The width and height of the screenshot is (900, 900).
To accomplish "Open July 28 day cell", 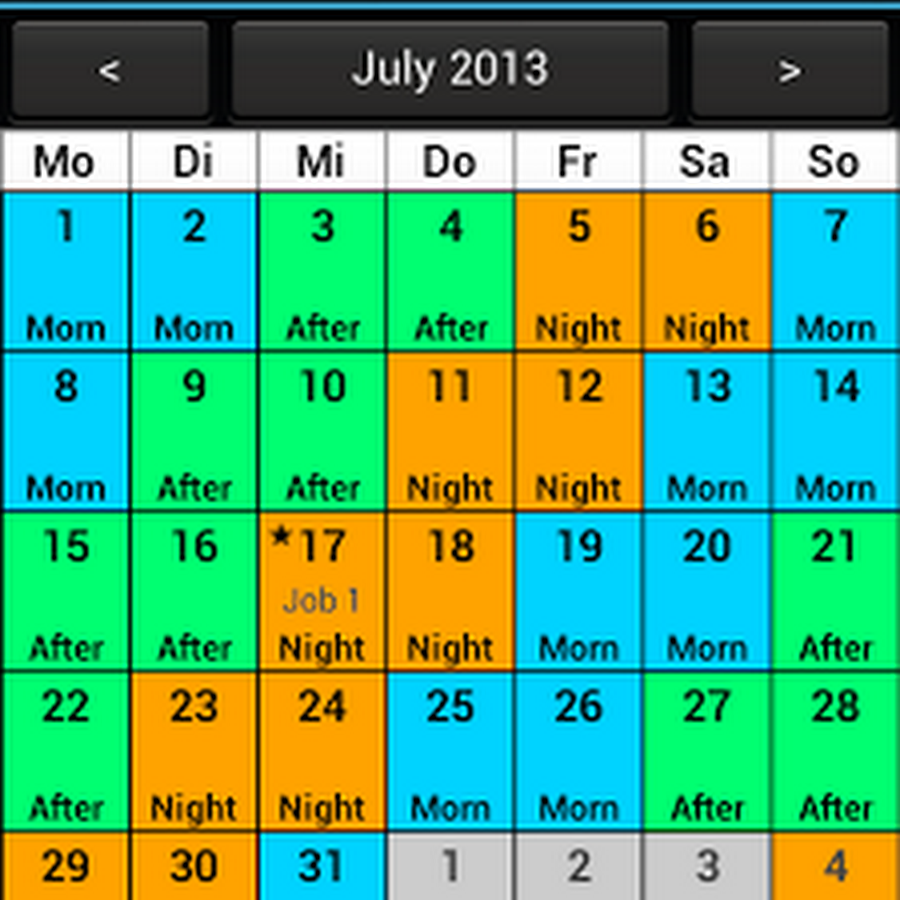I will click(x=835, y=752).
